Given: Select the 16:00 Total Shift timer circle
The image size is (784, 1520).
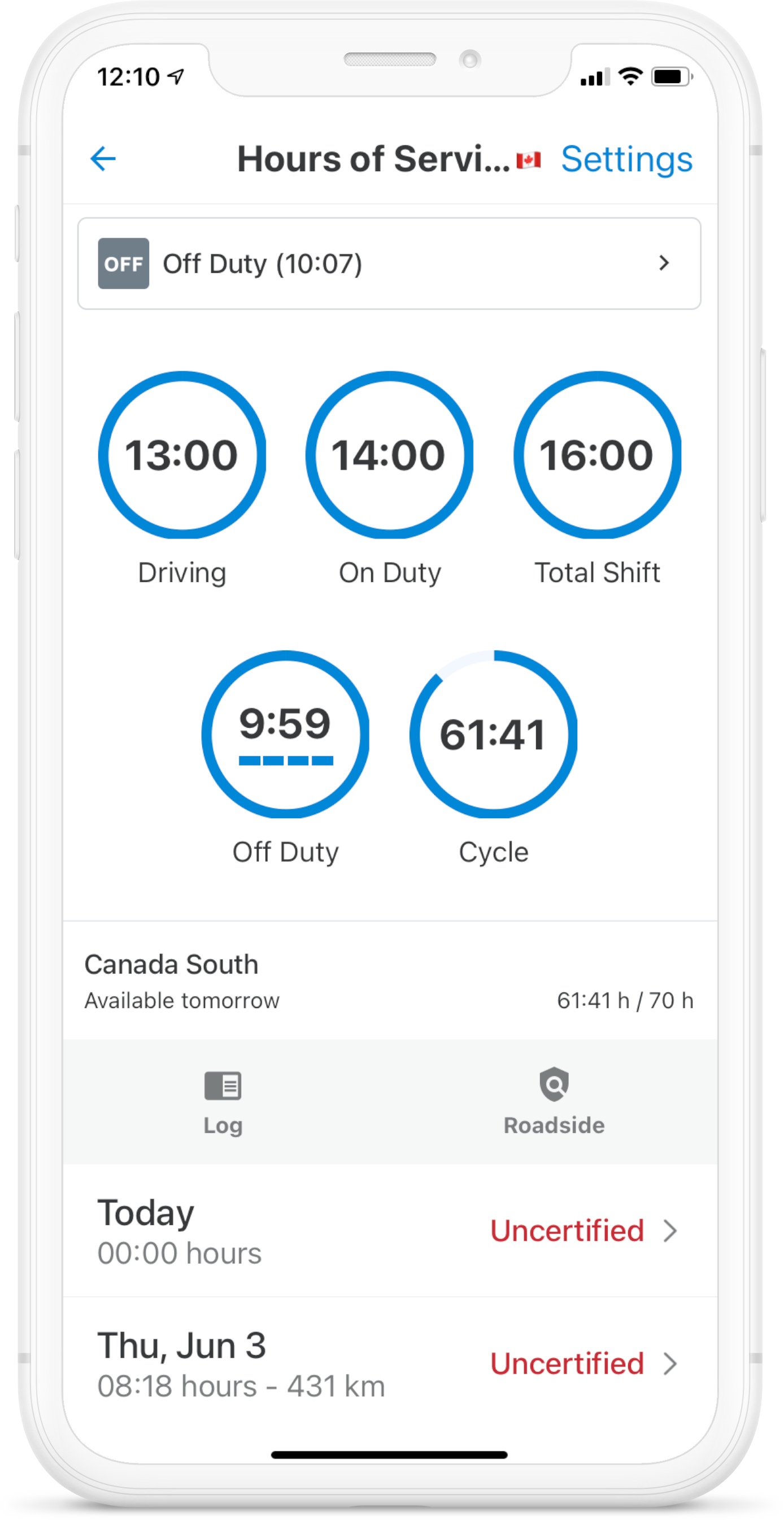Looking at the screenshot, I should click(x=598, y=454).
